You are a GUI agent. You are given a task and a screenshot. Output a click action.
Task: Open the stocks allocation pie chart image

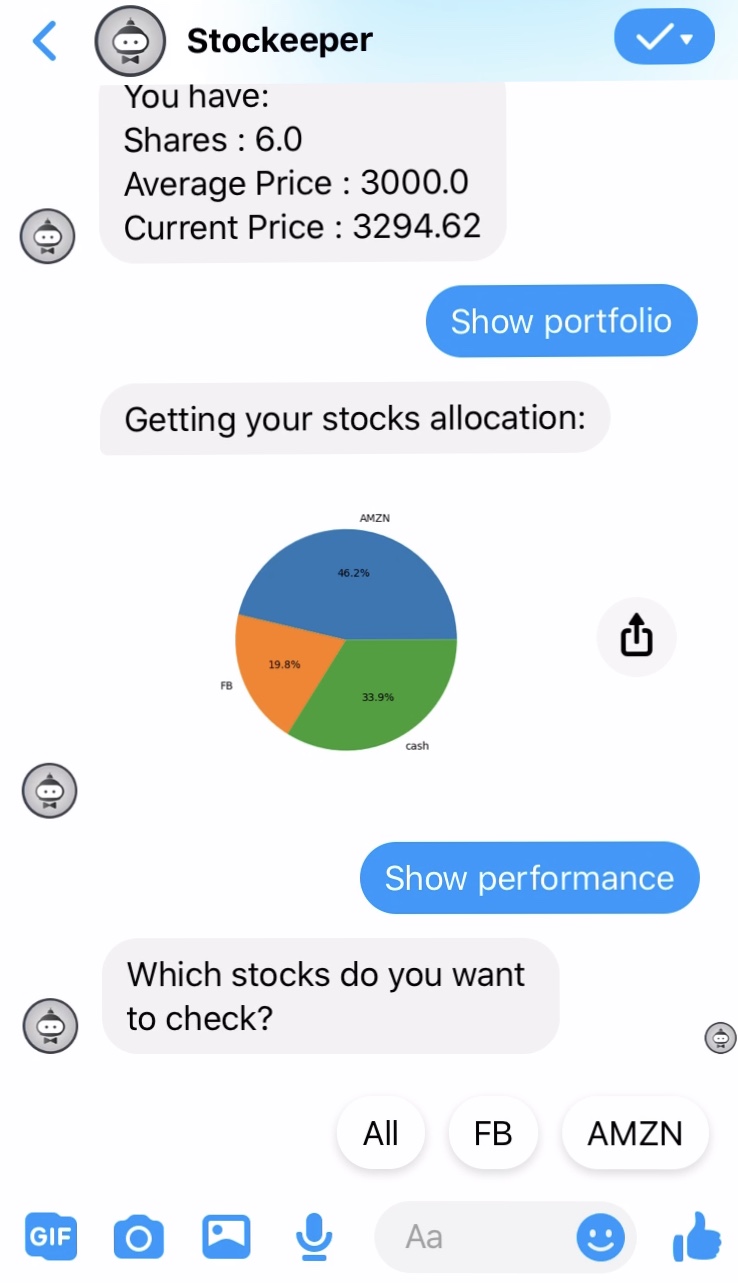click(x=346, y=632)
